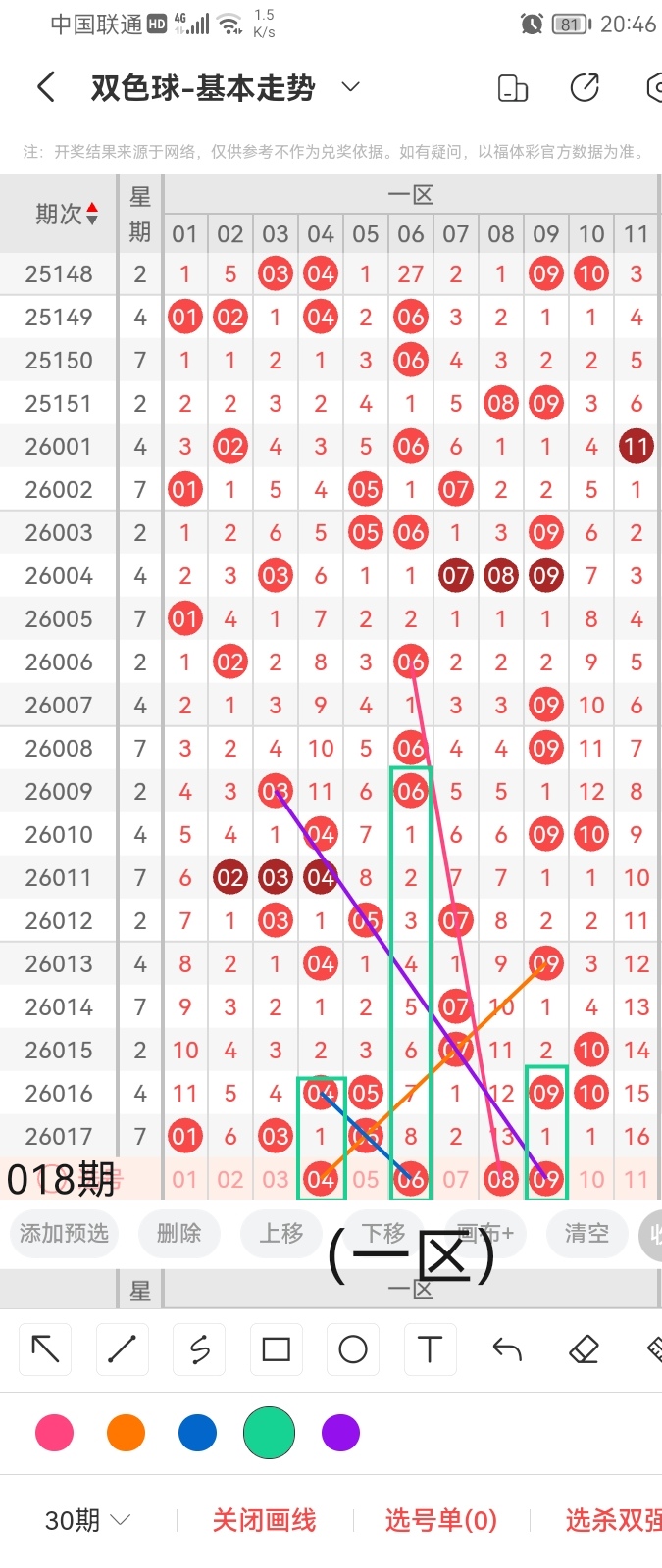The height and width of the screenshot is (1568, 662).
Task: Select the text tool
Action: [x=430, y=1349]
